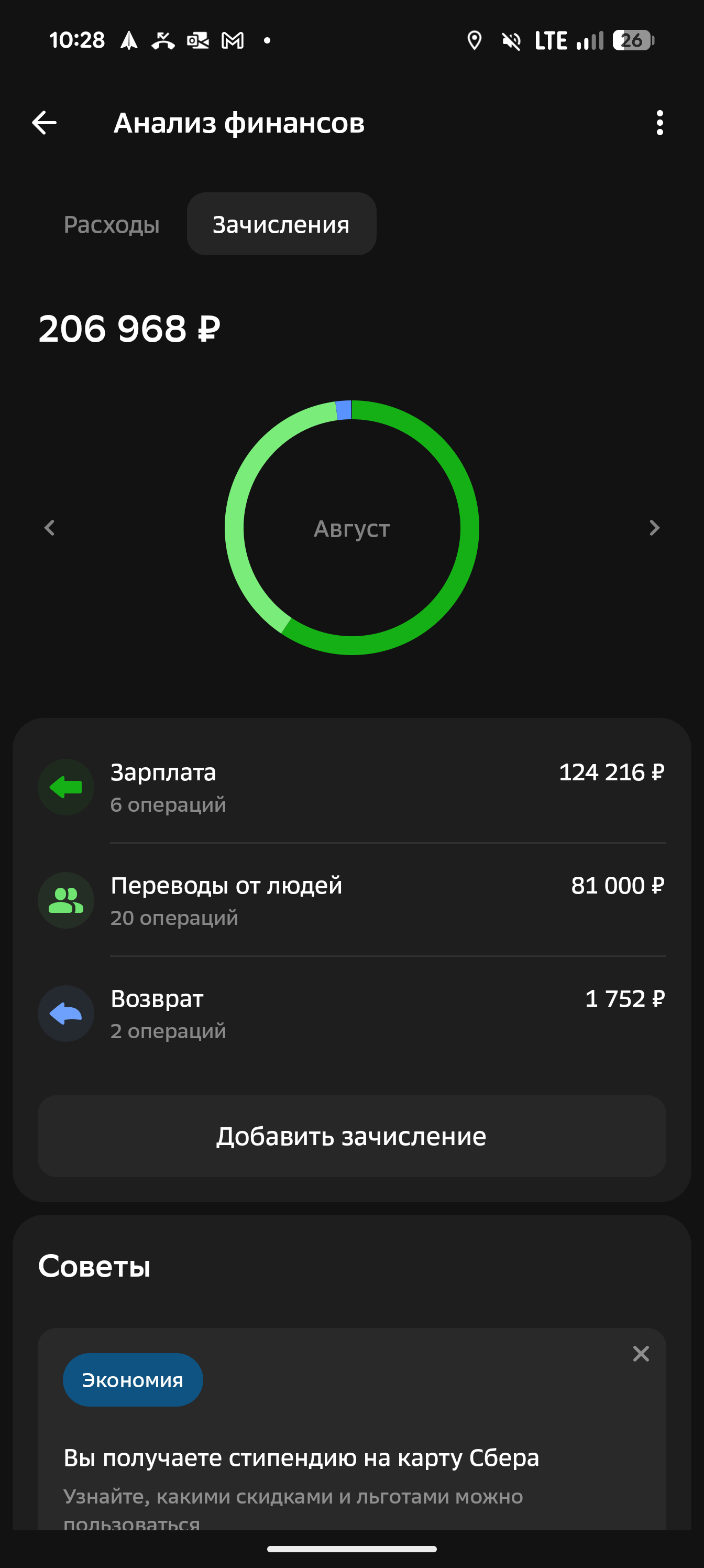
Task: Show the next month's chart
Action: pyautogui.click(x=654, y=528)
